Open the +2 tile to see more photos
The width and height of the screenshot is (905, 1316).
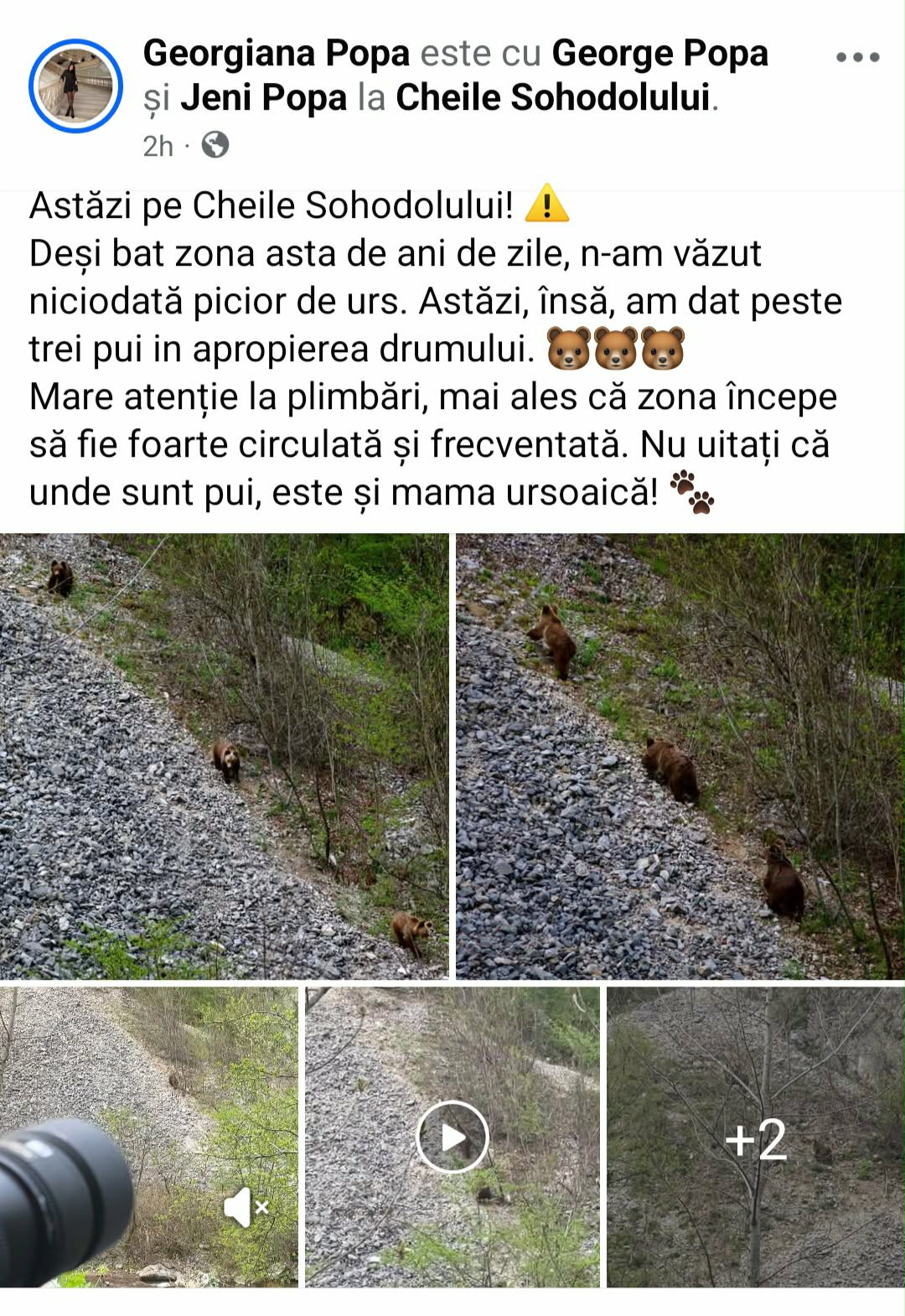pyautogui.click(x=755, y=1137)
